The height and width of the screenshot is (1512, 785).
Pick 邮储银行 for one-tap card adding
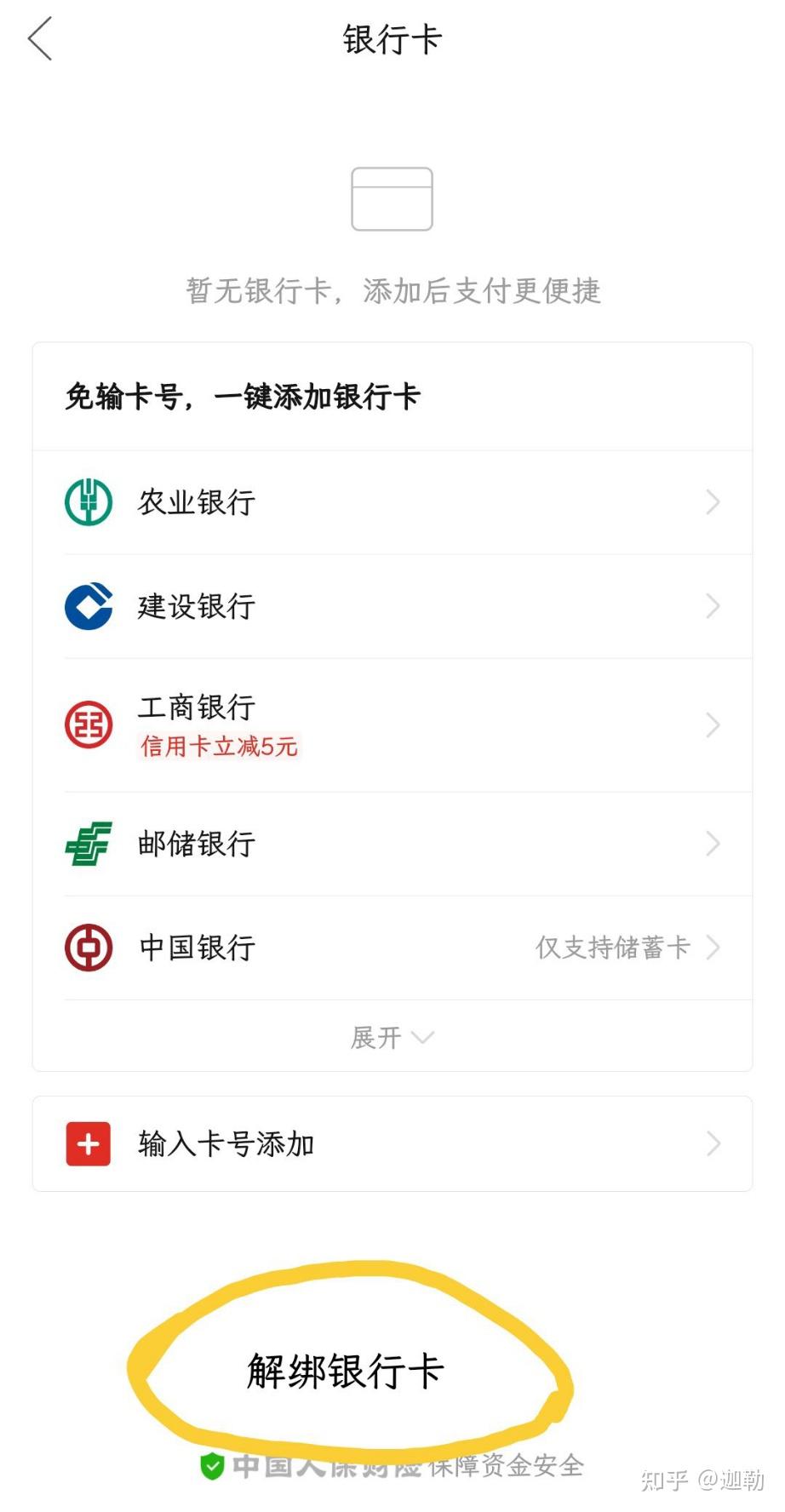coord(392,844)
